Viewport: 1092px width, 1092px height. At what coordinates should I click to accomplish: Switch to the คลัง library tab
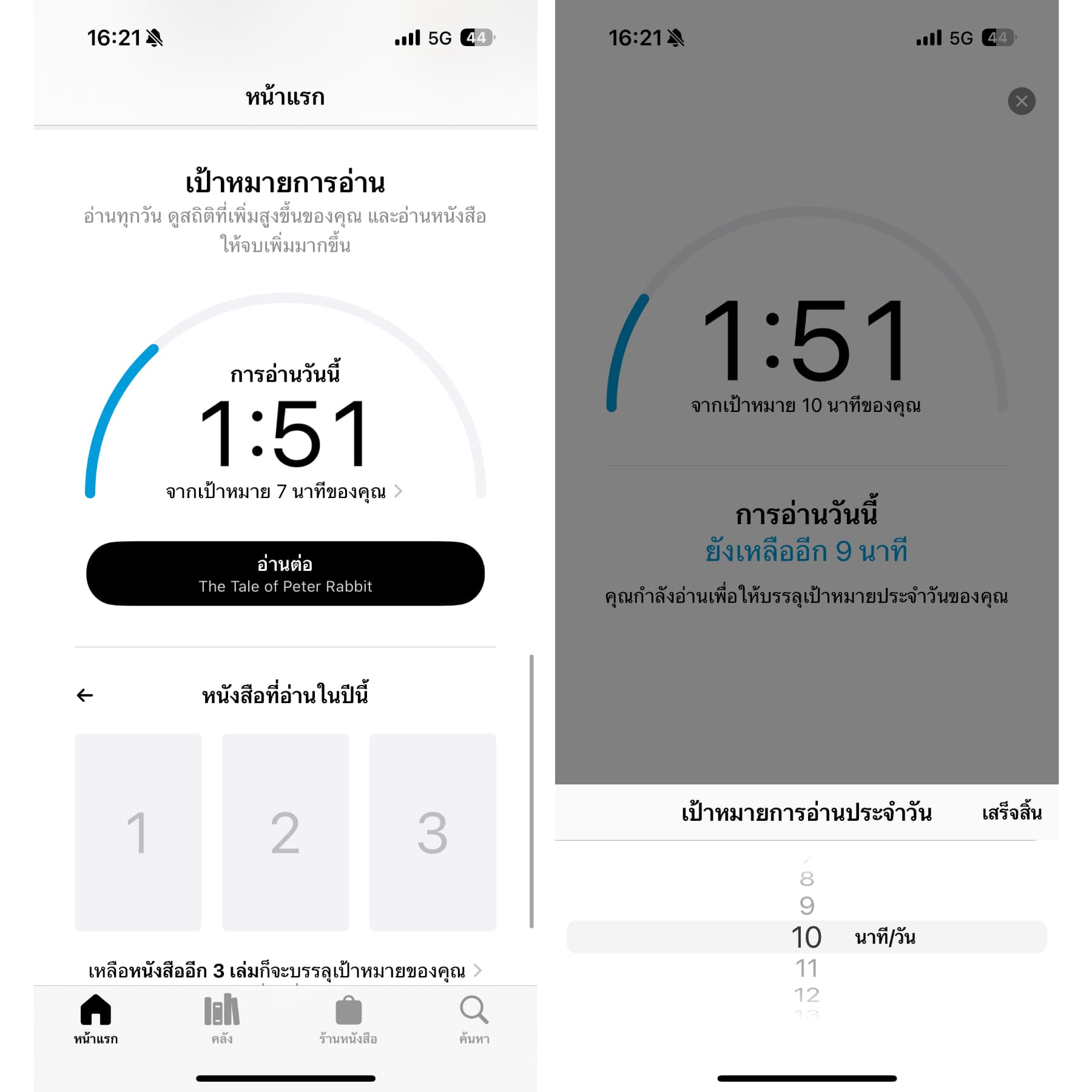[x=222, y=1019]
